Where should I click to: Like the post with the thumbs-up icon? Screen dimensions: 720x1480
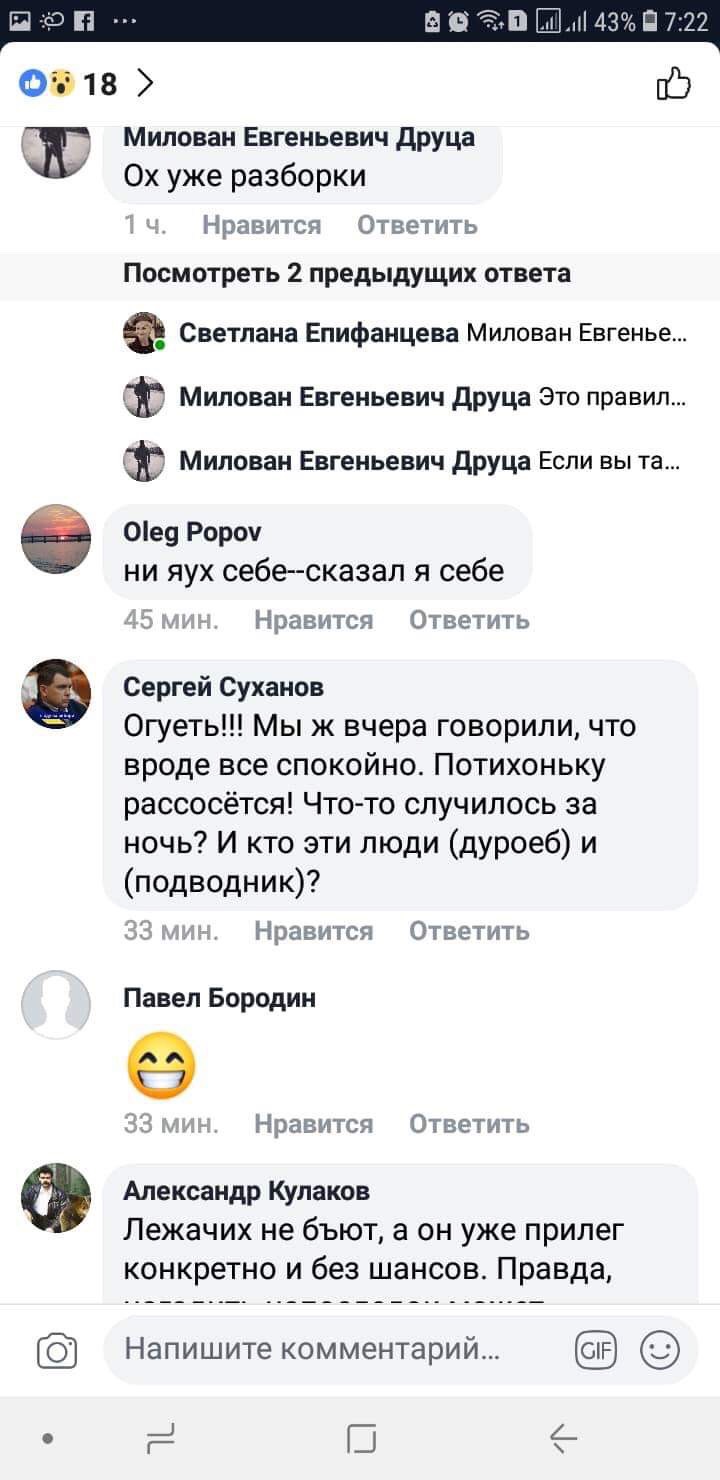[673, 84]
